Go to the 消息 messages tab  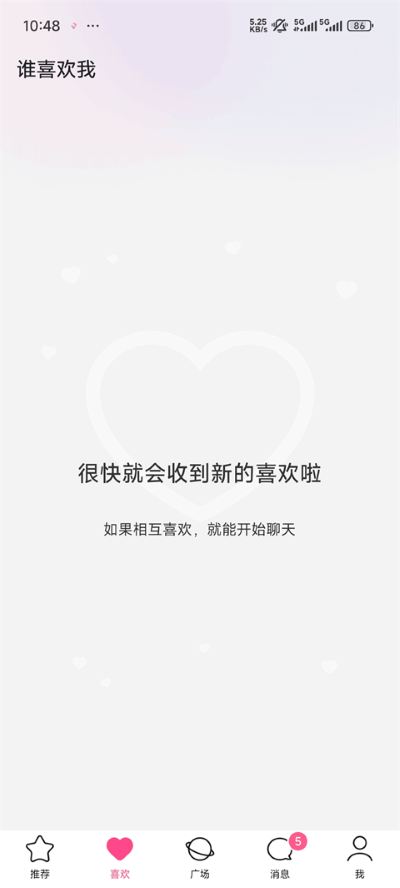point(280,857)
